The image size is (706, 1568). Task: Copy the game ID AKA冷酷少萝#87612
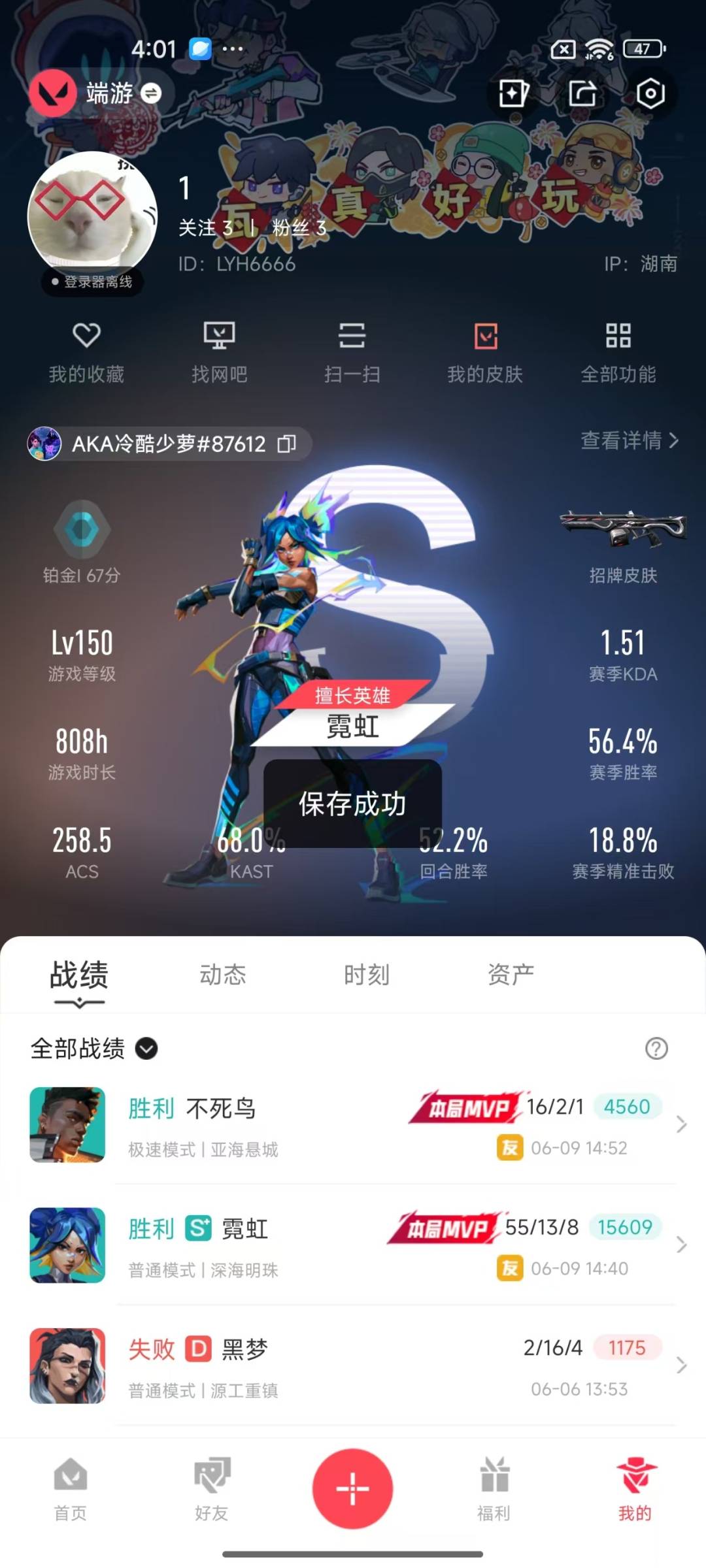pos(287,444)
